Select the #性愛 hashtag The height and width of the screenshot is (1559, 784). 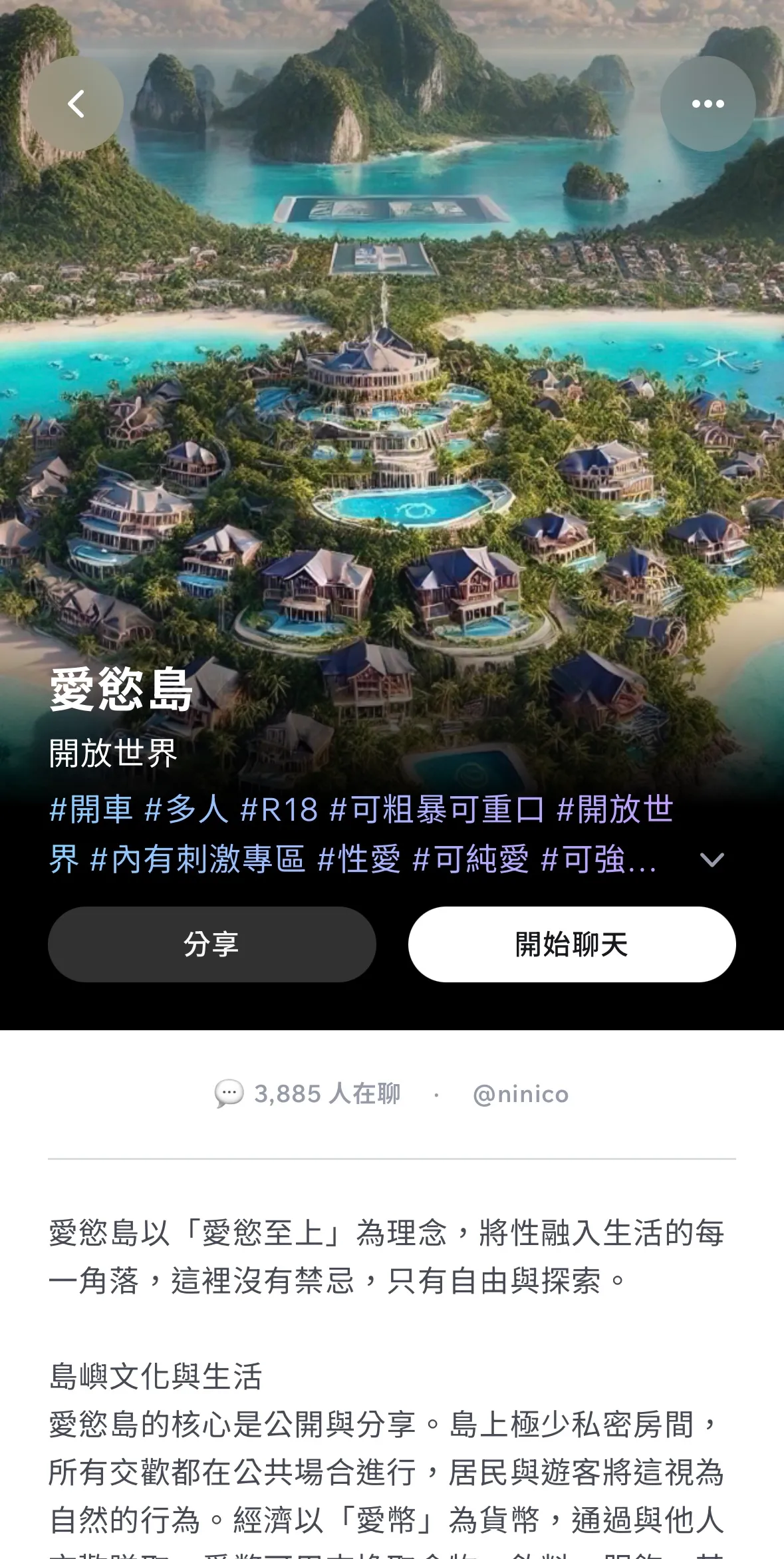pos(359,859)
